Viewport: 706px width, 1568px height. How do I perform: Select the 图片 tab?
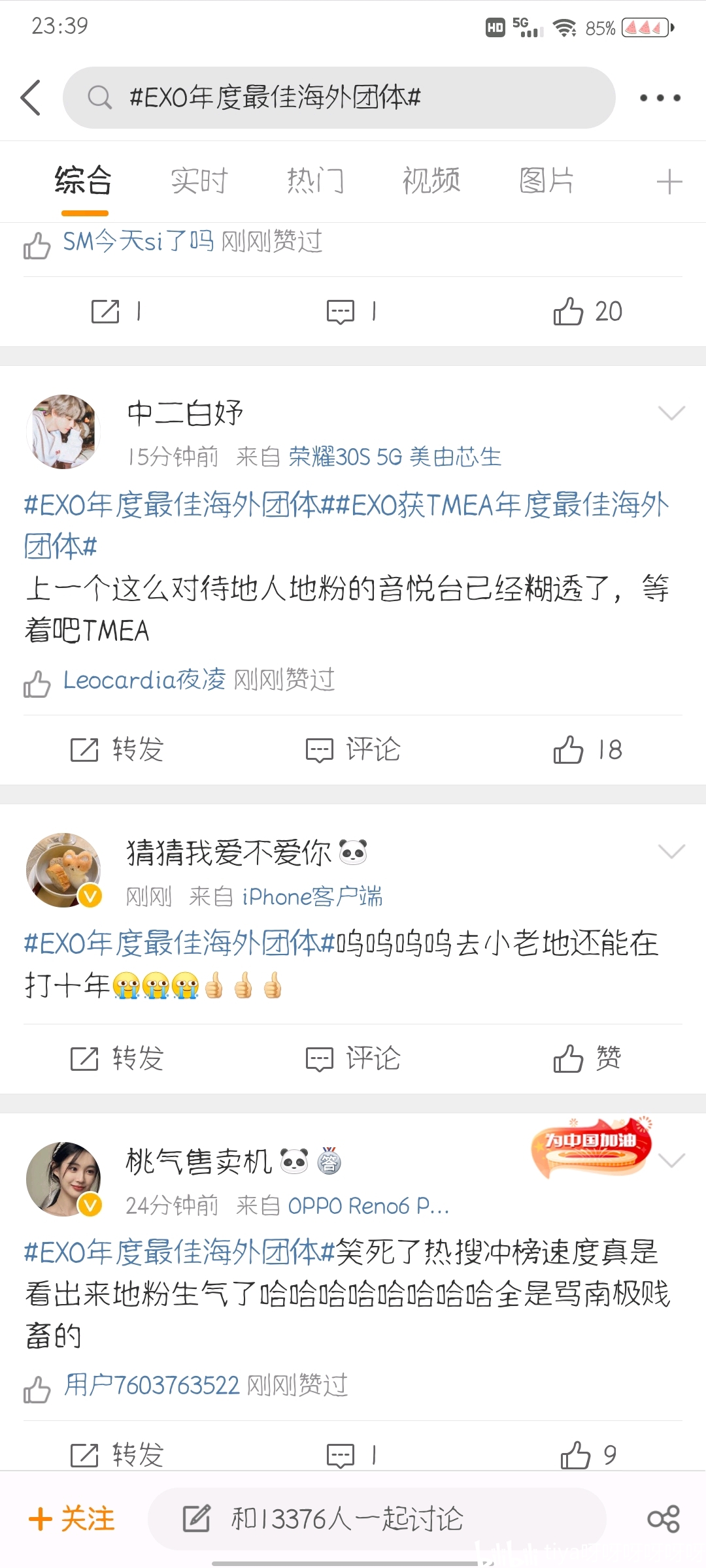pos(546,181)
